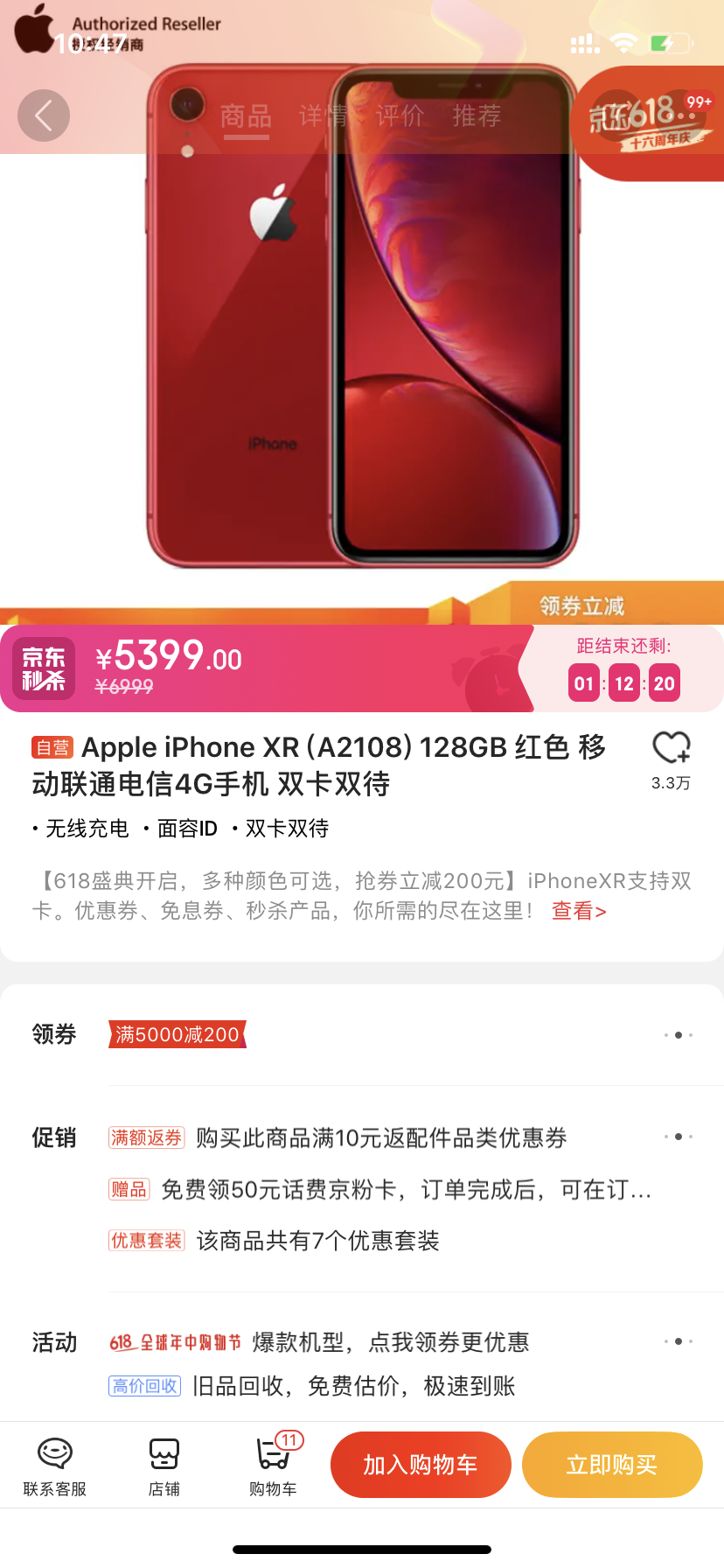Viewport: 724px width, 1568px height.
Task: Open the 领券立减 coupon banner
Action: 582,605
